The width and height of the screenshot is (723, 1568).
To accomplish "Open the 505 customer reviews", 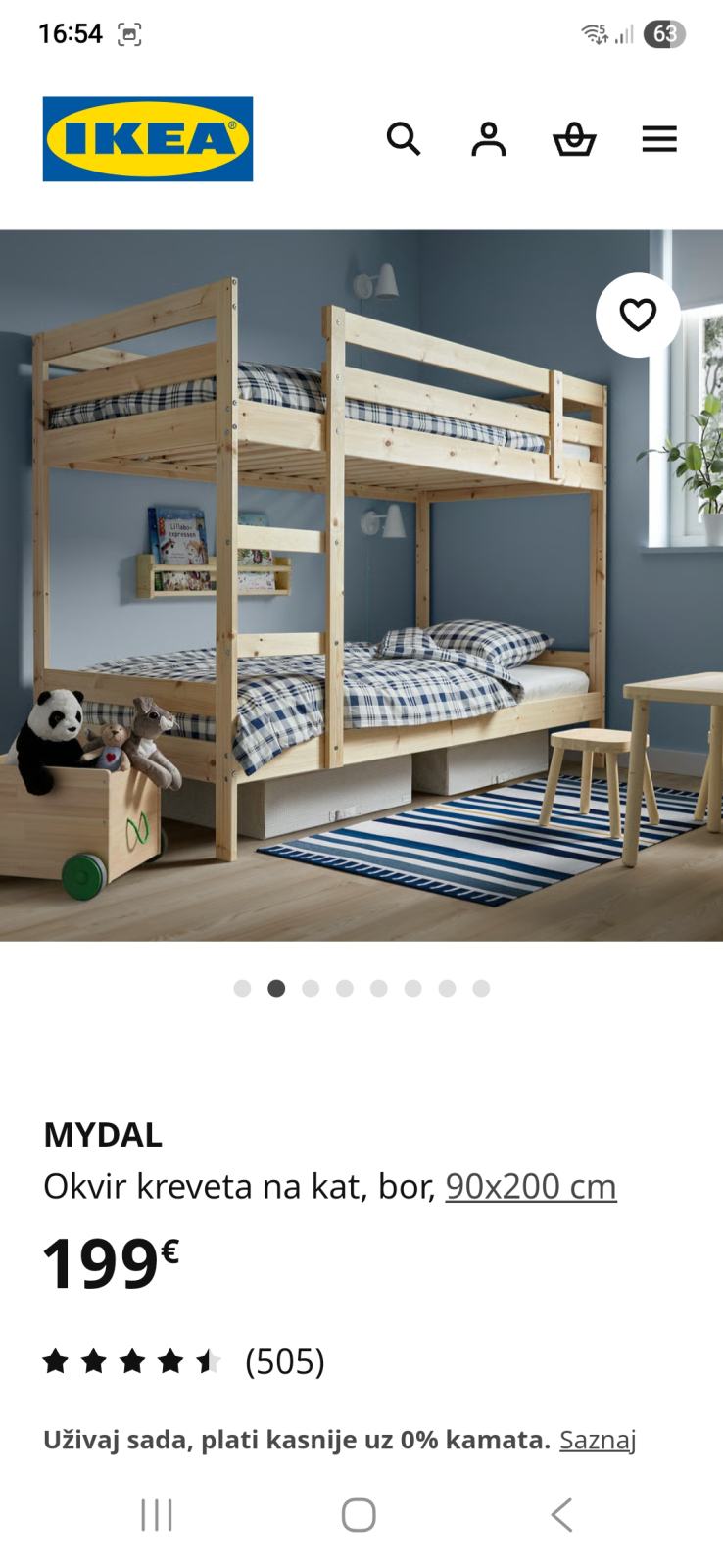I will coord(284,1361).
